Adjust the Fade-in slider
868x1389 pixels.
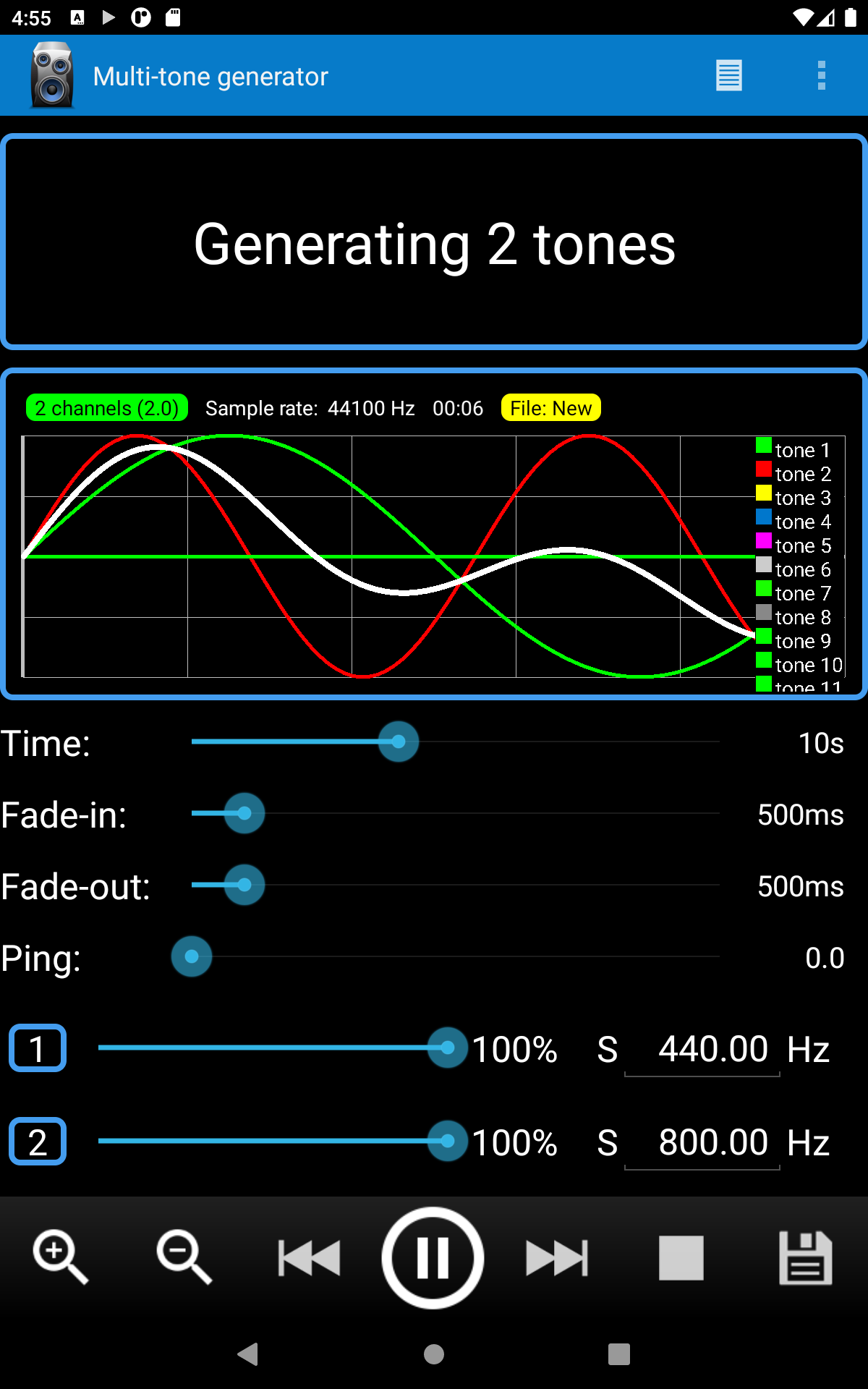pos(455,813)
